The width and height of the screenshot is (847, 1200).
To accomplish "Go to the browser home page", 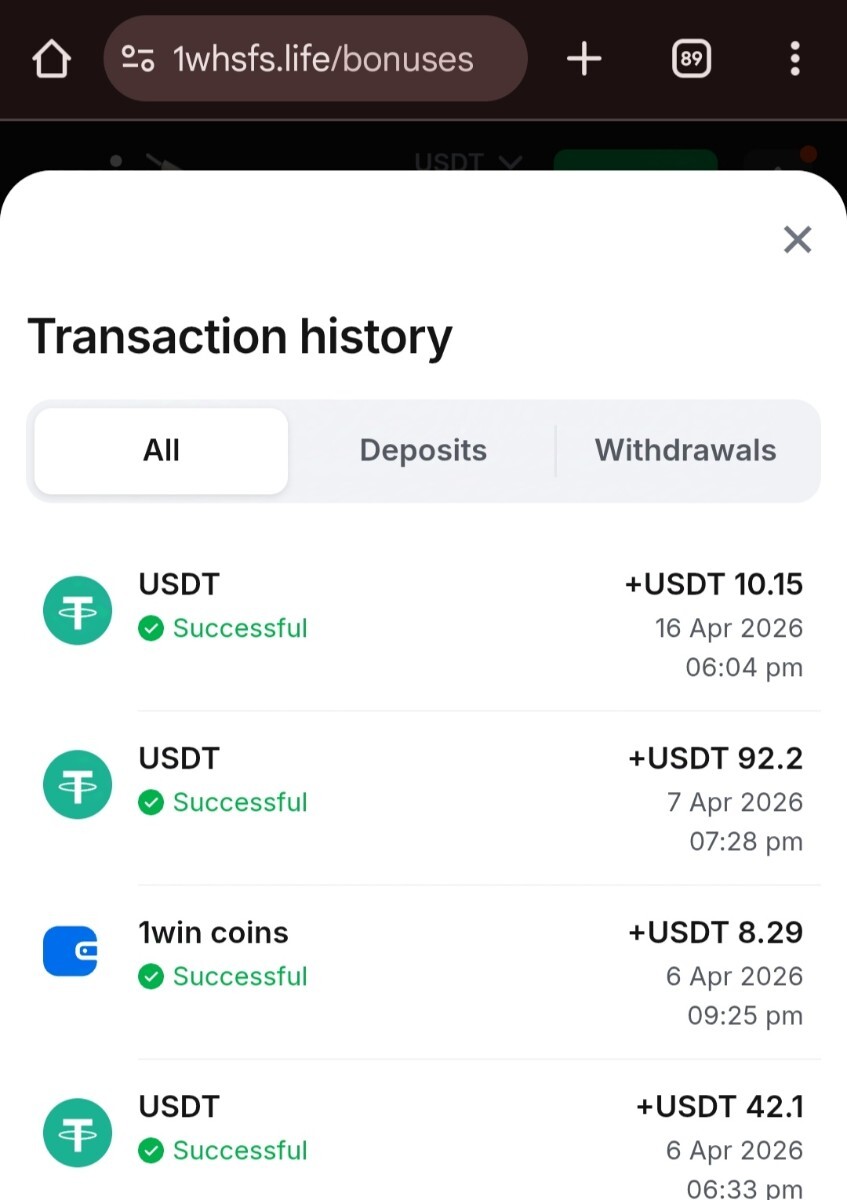I will coord(52,59).
